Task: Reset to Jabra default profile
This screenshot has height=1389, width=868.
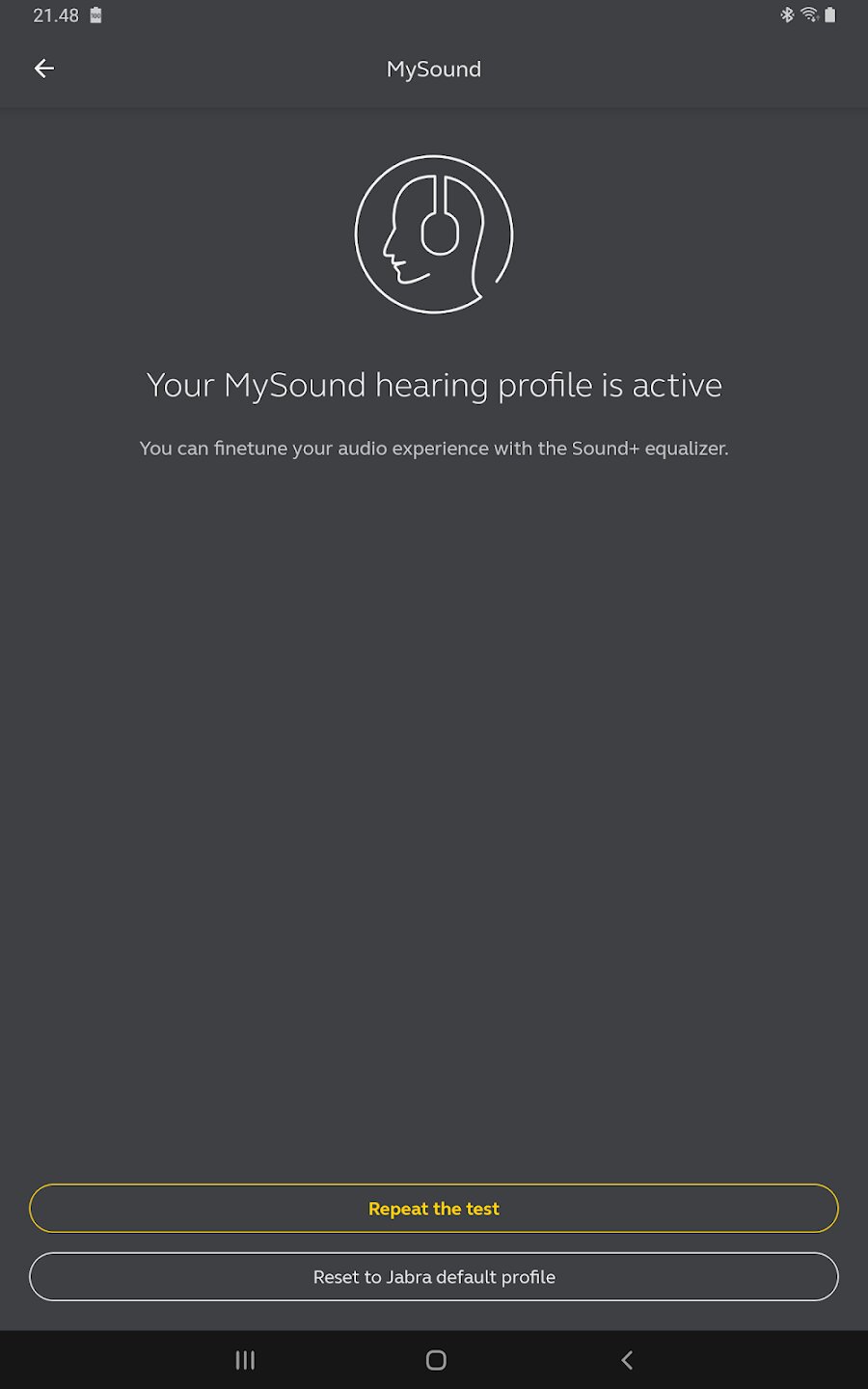Action: (434, 1277)
